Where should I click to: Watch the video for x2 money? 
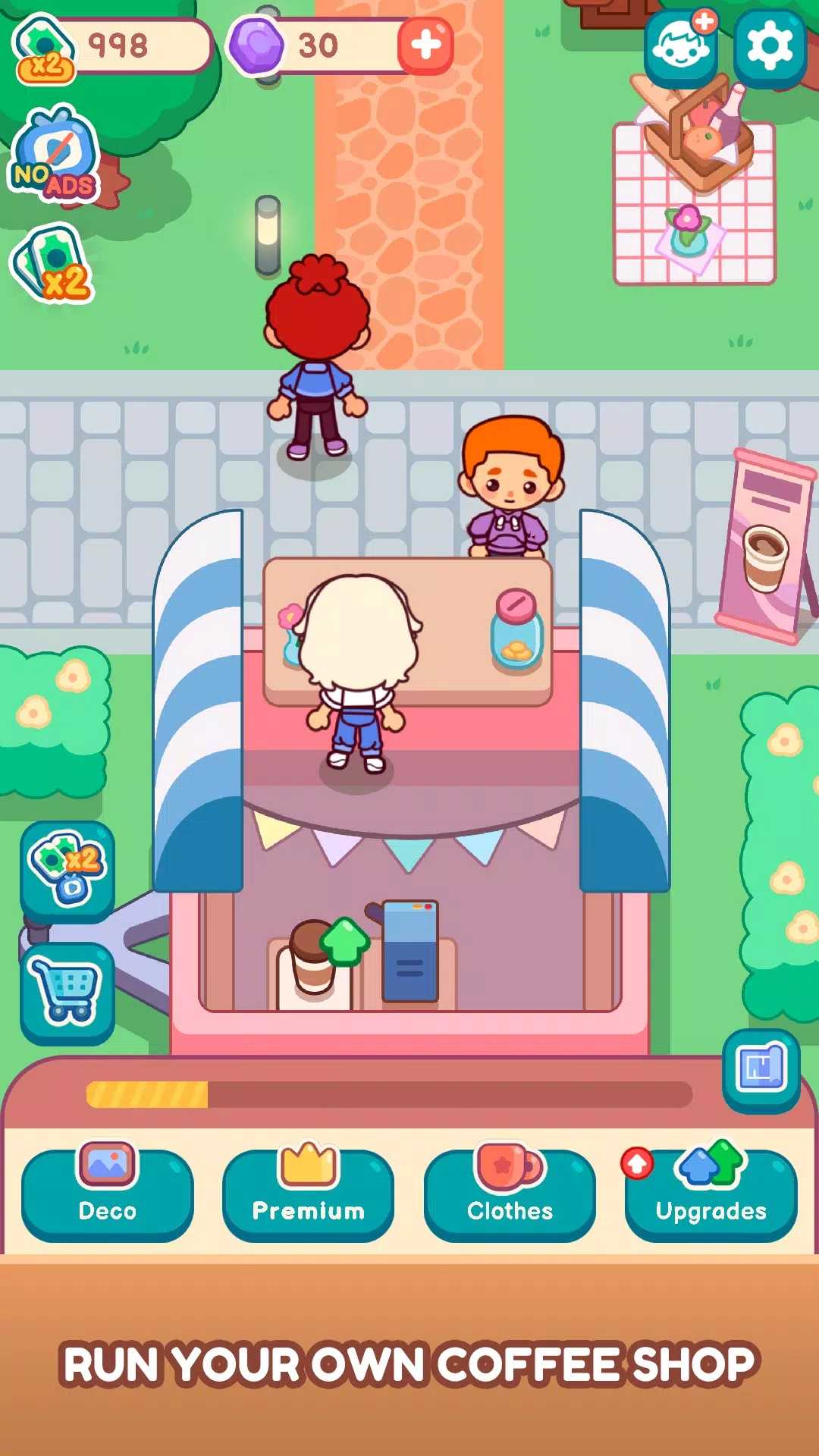(x=67, y=871)
